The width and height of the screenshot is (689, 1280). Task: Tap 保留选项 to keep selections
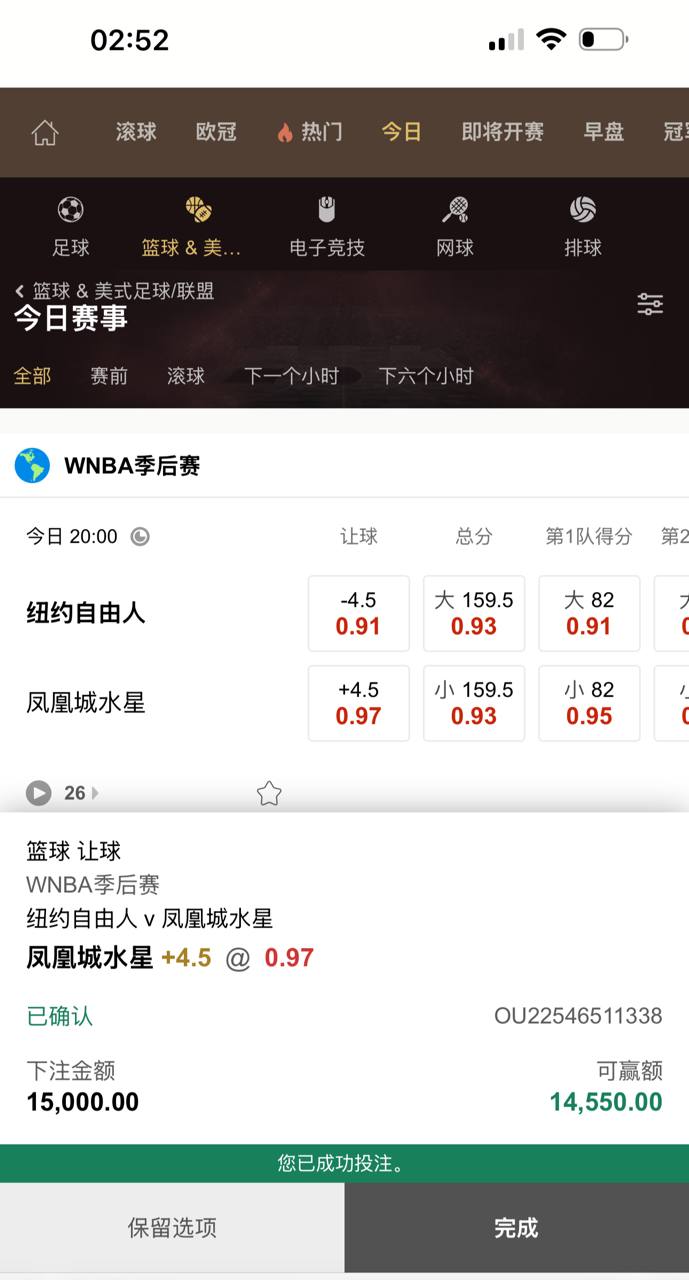click(x=172, y=1228)
